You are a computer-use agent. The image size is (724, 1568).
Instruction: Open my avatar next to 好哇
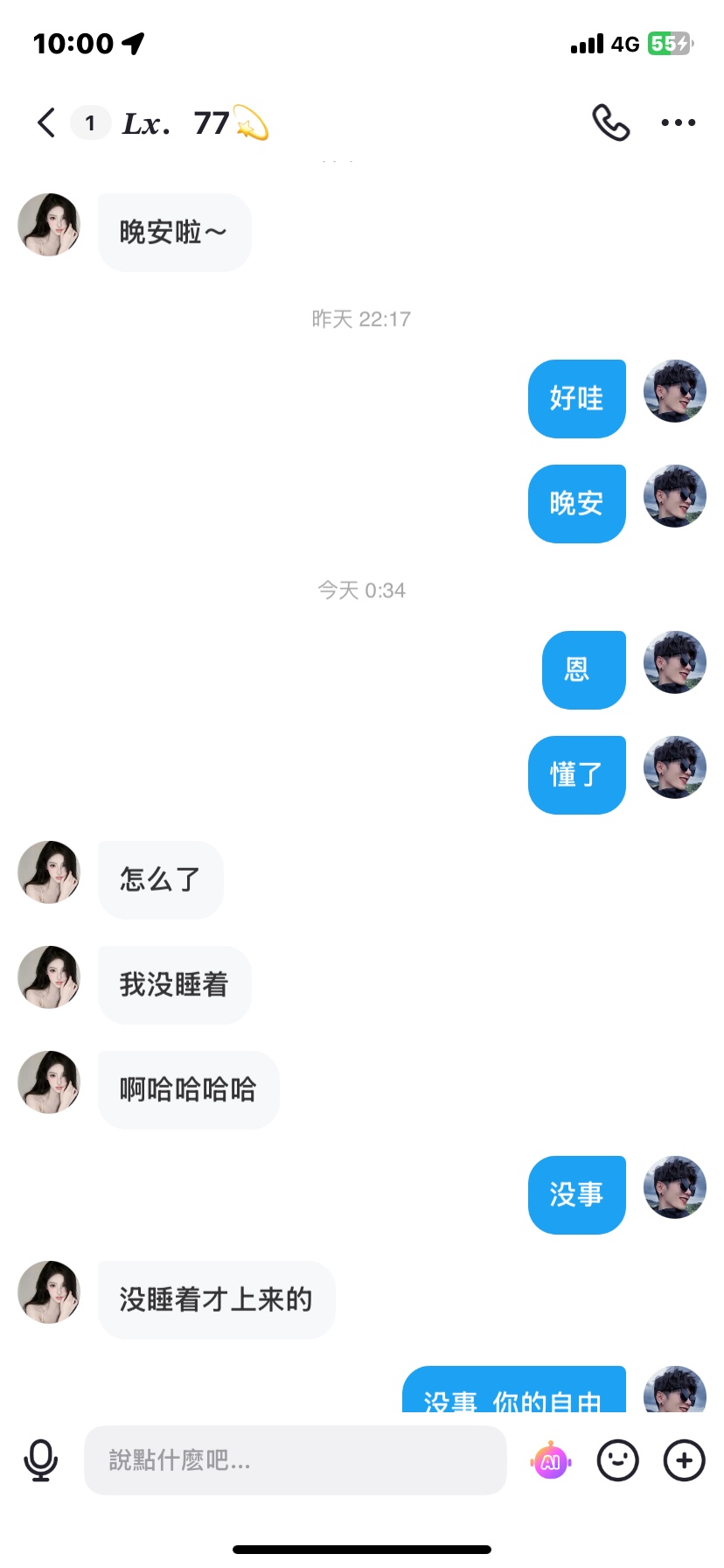[x=674, y=391]
